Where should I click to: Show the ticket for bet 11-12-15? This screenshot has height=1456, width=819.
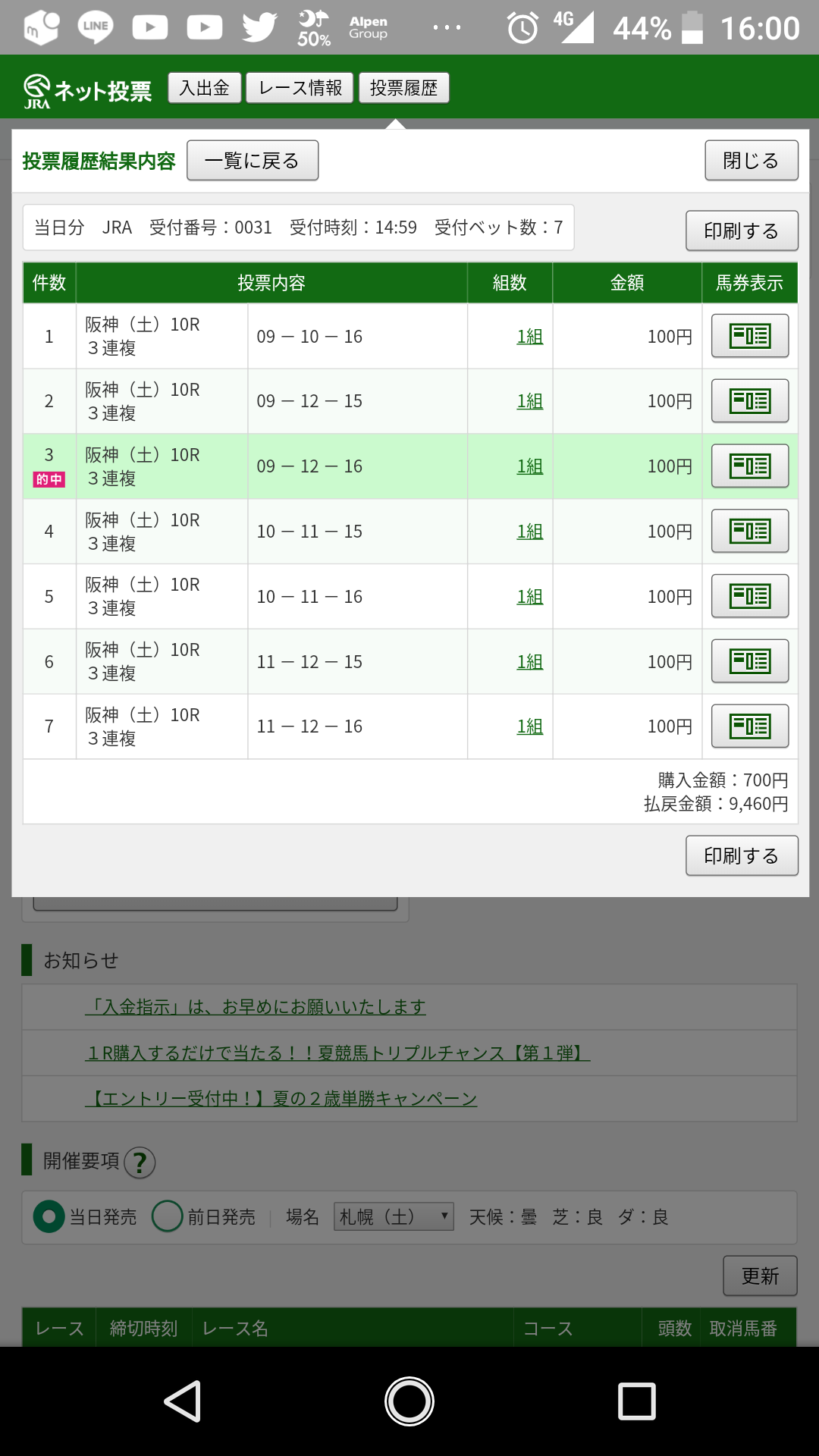click(x=749, y=661)
